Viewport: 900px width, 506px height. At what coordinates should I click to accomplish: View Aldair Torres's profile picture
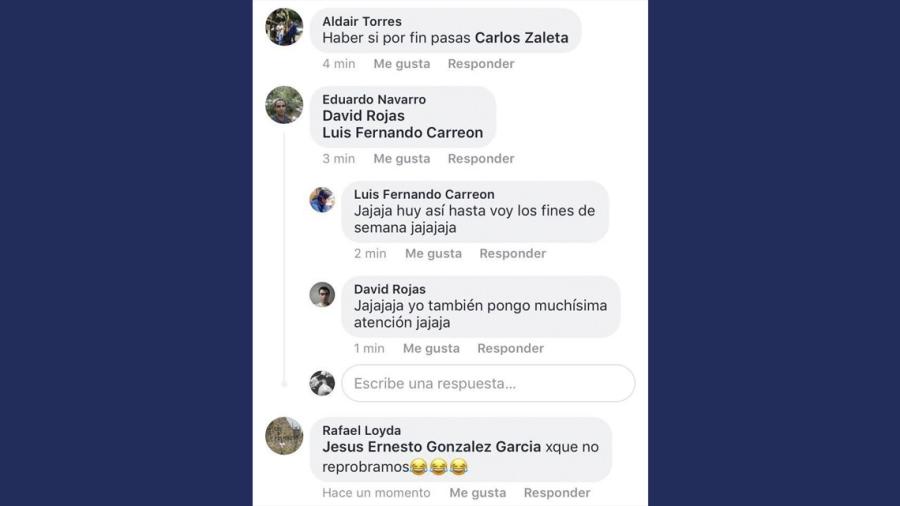[284, 27]
